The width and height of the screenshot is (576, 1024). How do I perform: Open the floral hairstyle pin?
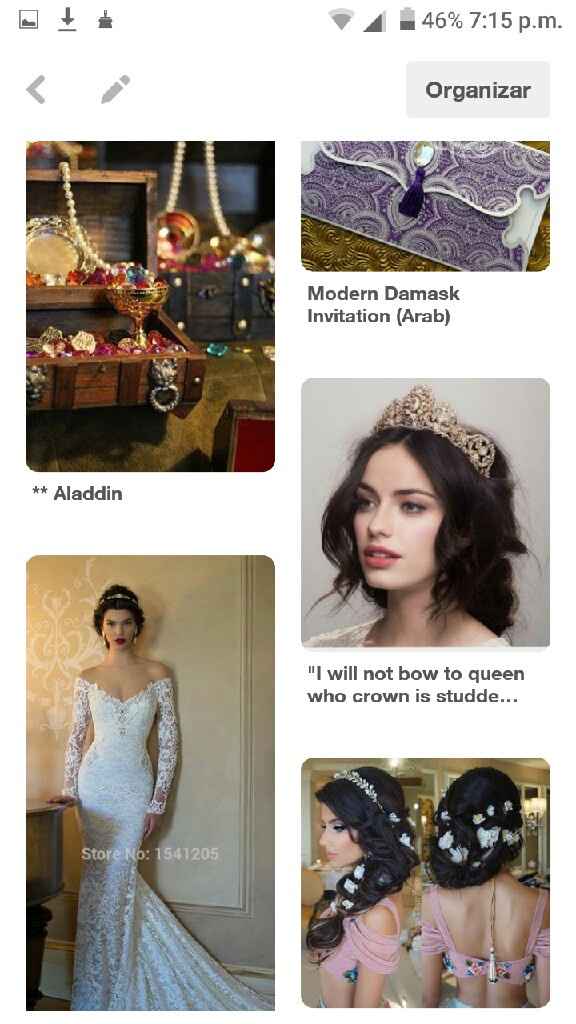425,883
